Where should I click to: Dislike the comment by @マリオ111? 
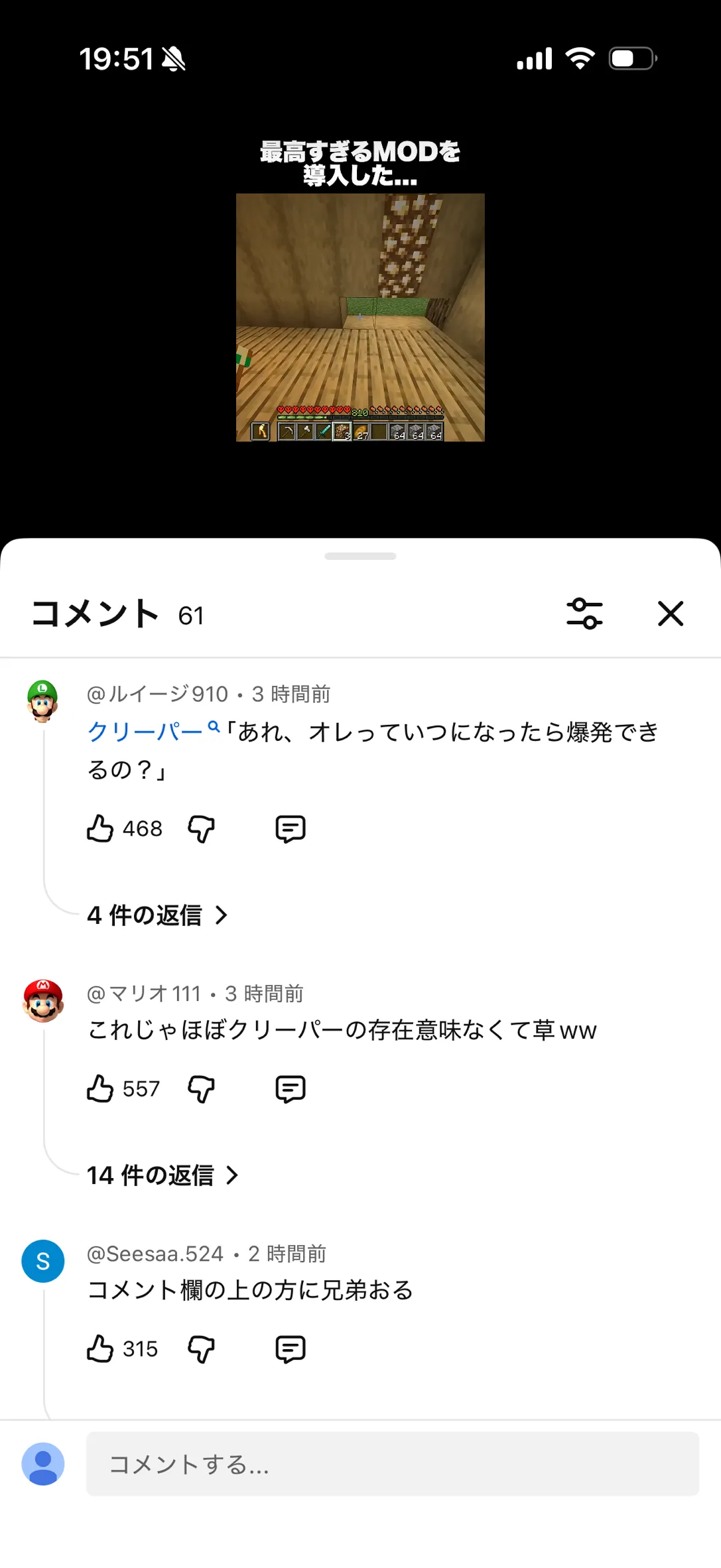201,1088
